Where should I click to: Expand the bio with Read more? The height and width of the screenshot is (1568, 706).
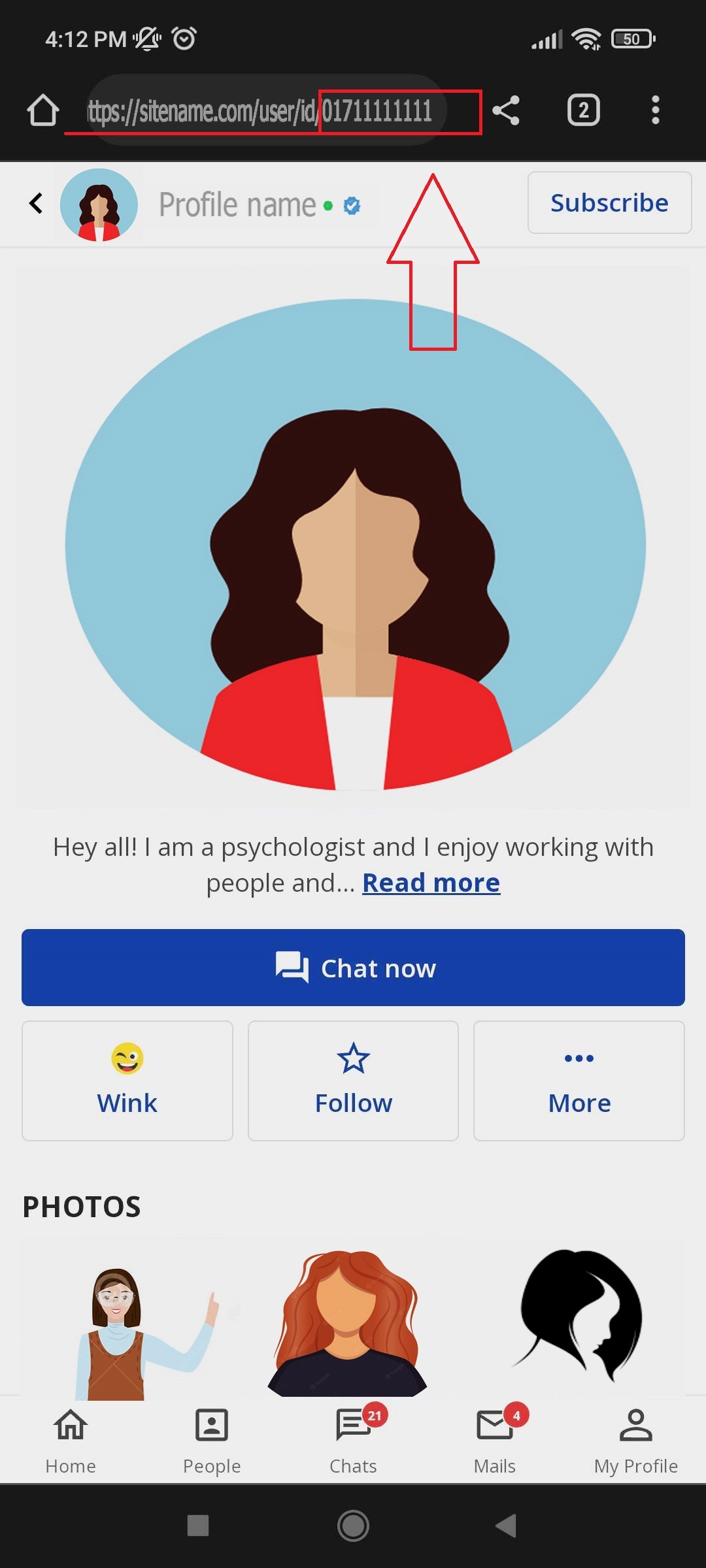(430, 882)
